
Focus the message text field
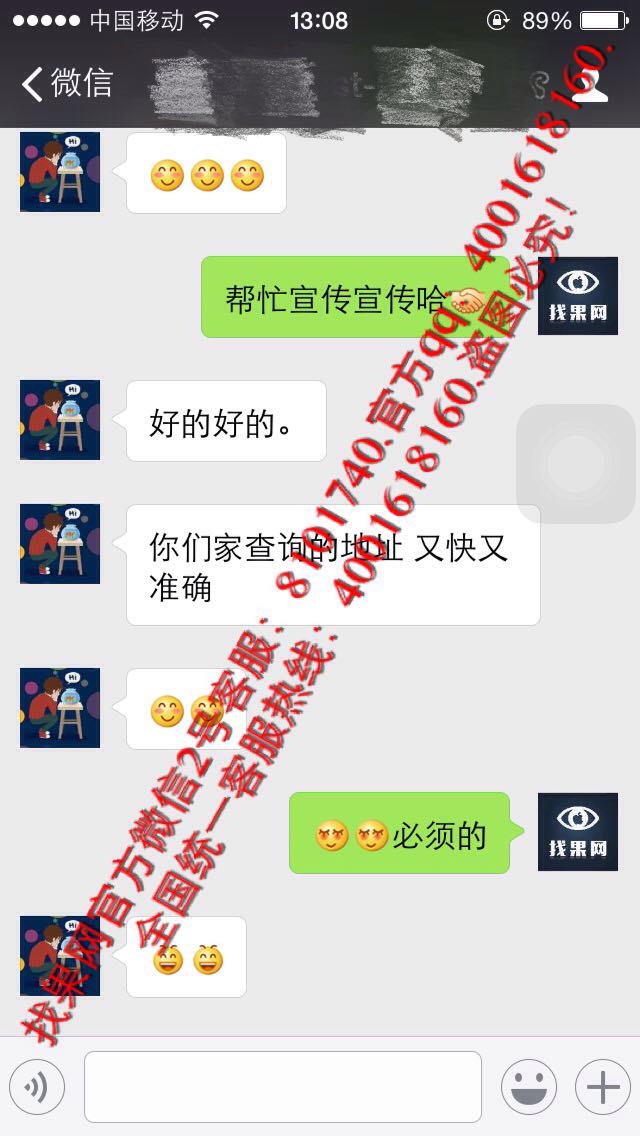point(283,1087)
